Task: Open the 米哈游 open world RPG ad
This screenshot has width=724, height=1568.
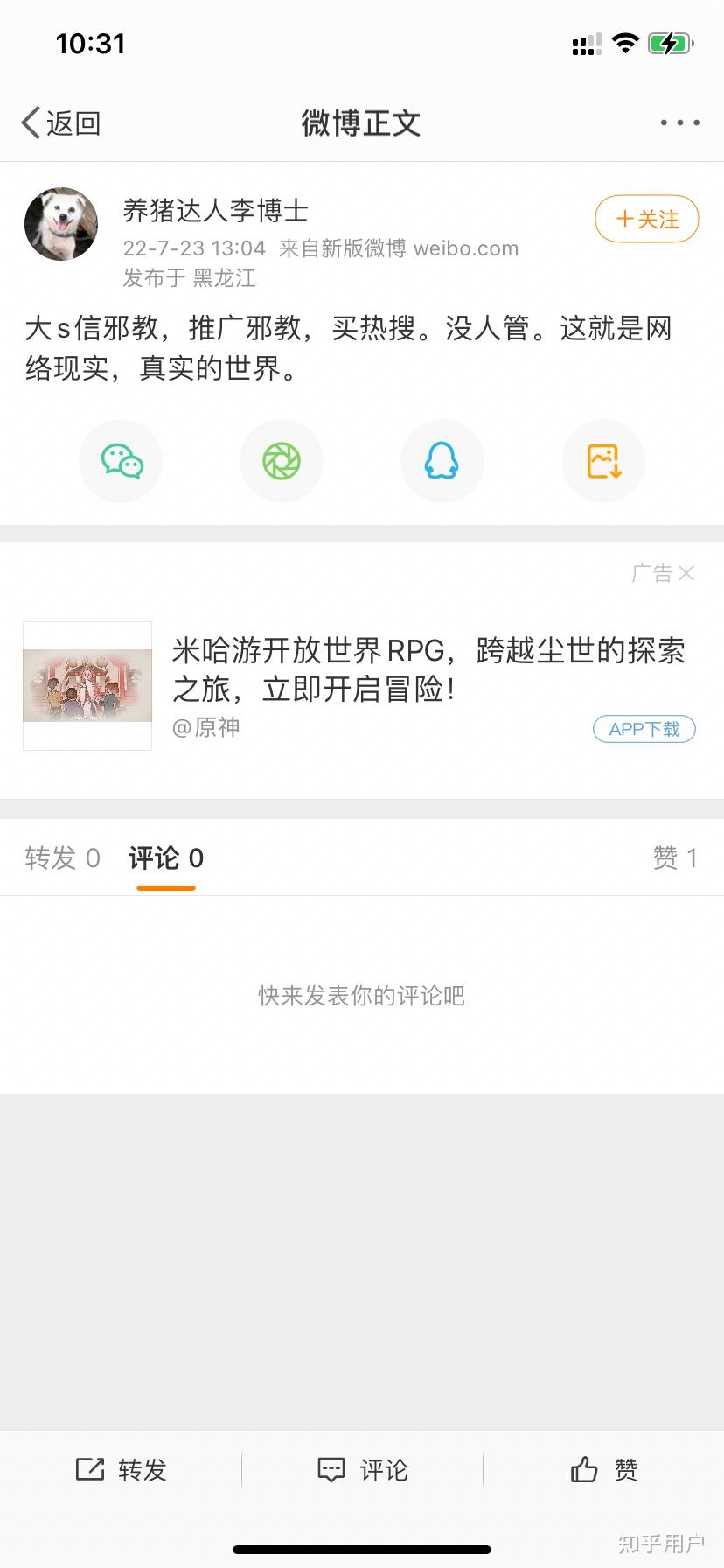Action: [x=428, y=669]
